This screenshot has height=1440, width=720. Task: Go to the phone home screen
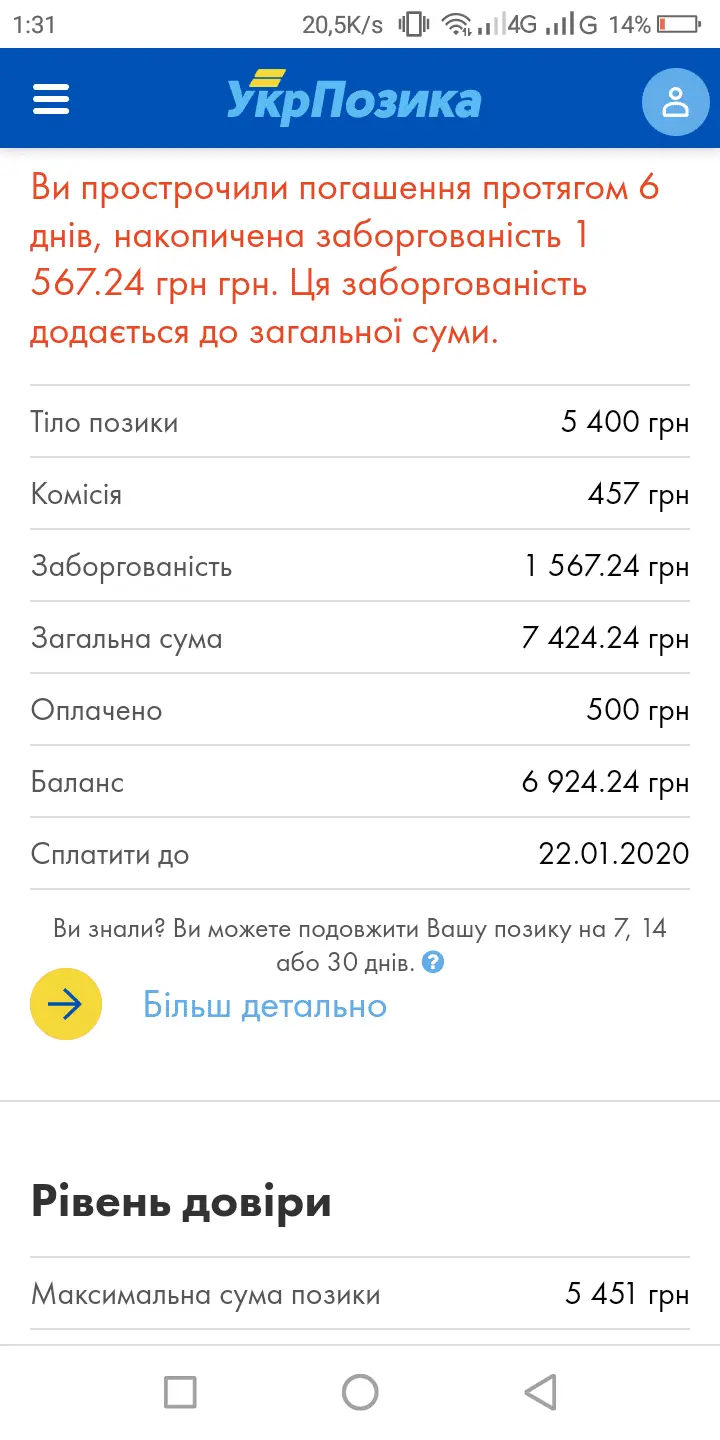[360, 1392]
